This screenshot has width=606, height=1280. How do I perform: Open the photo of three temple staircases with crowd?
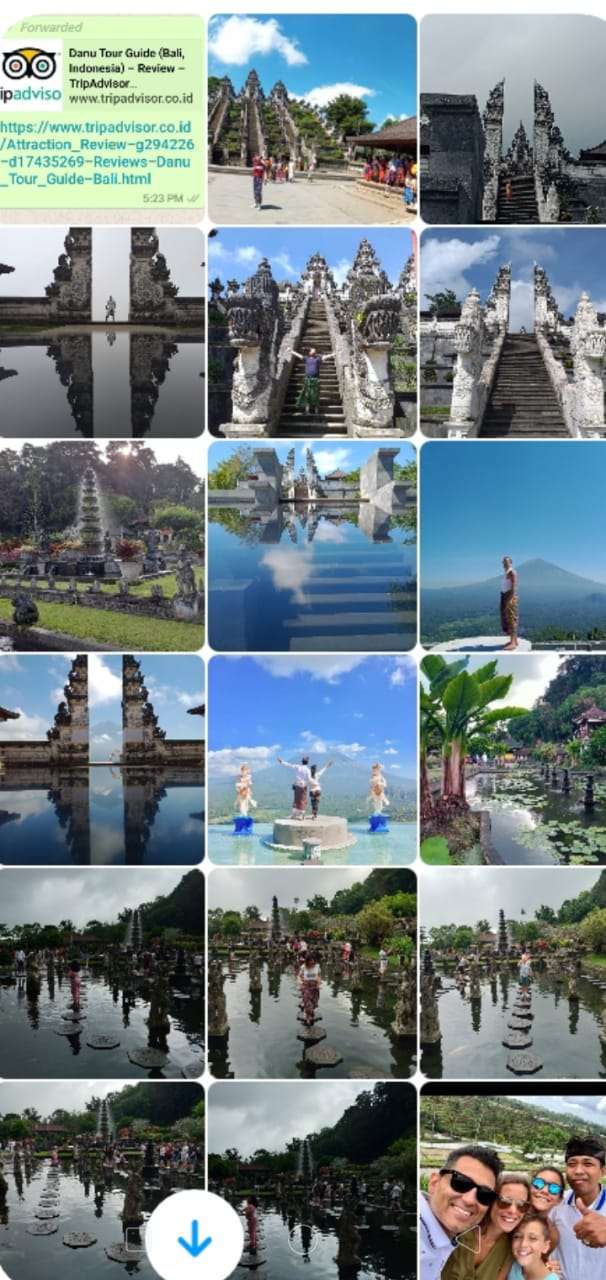tap(312, 118)
